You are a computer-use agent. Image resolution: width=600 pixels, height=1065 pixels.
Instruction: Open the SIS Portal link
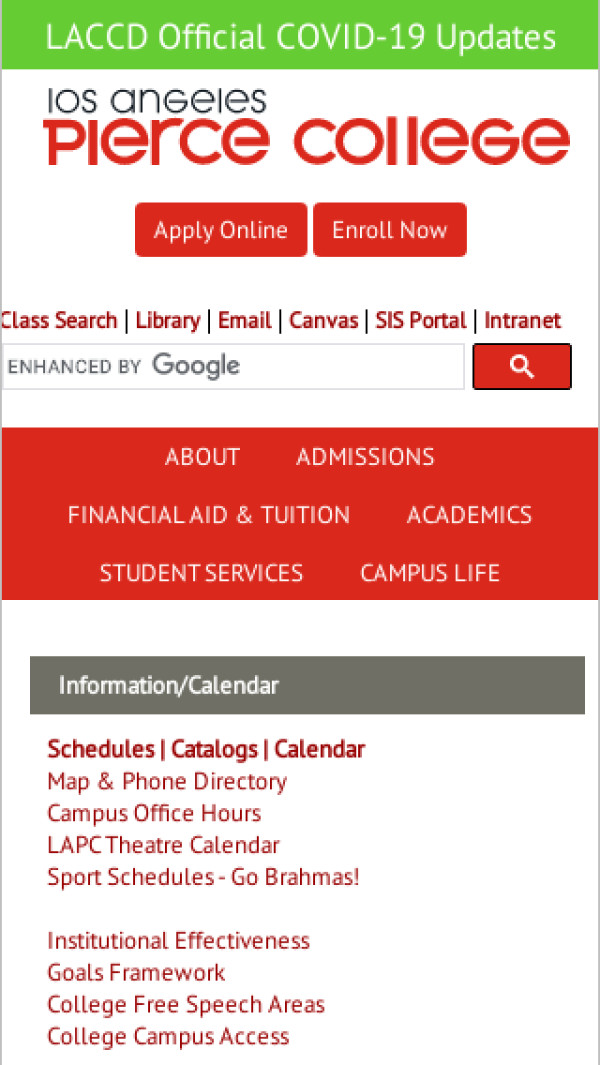(x=420, y=321)
